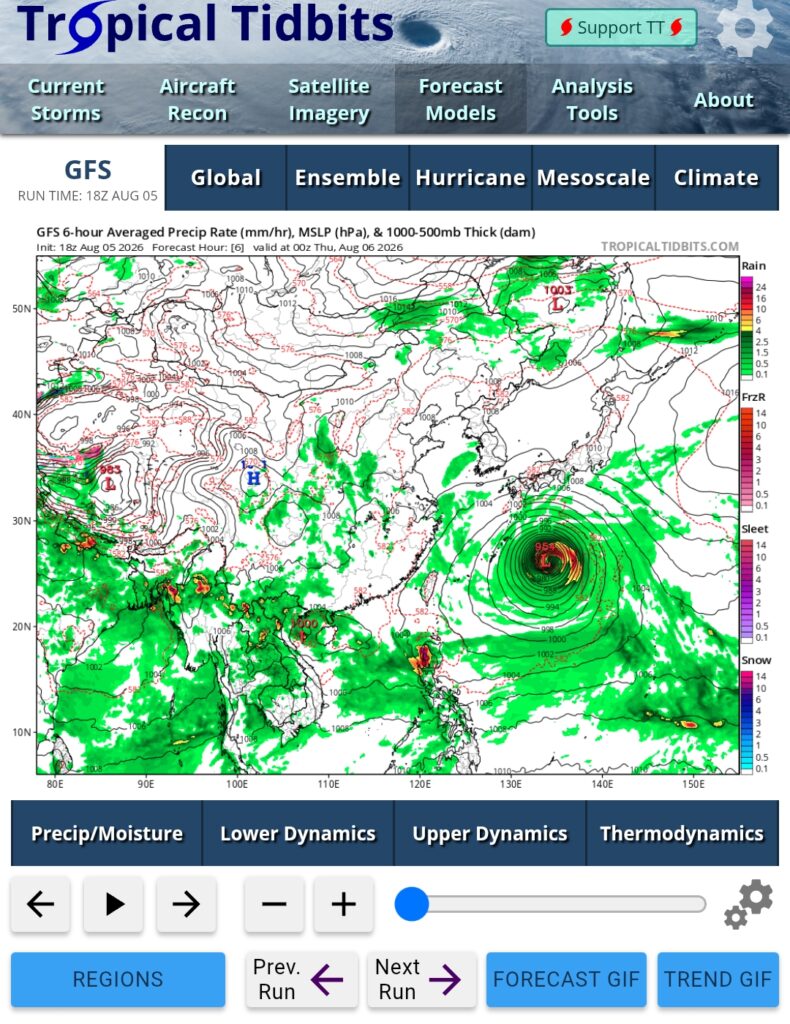Open the Climate models tab
The width and height of the screenshot is (790, 1024).
pos(716,178)
